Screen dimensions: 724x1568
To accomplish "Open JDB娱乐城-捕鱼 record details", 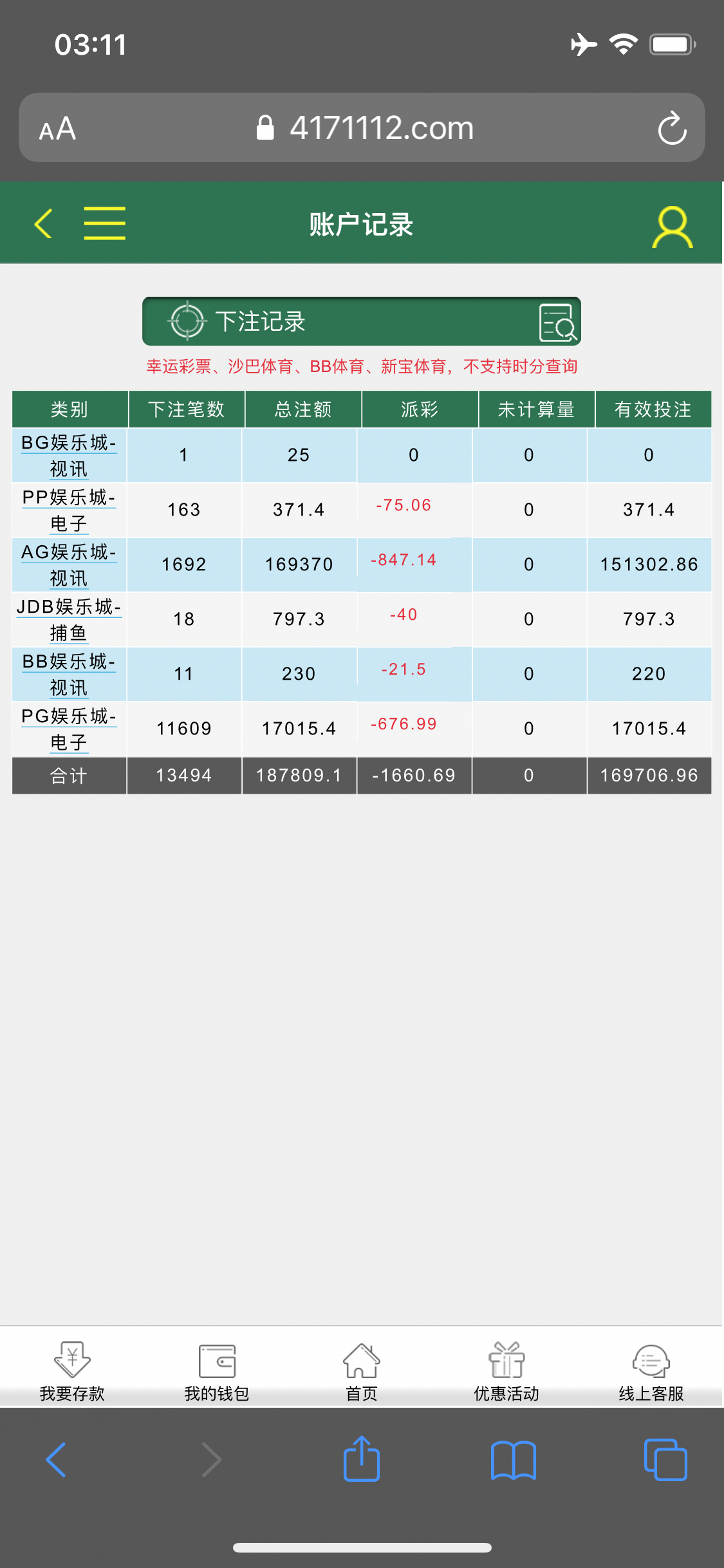I will (x=69, y=619).
